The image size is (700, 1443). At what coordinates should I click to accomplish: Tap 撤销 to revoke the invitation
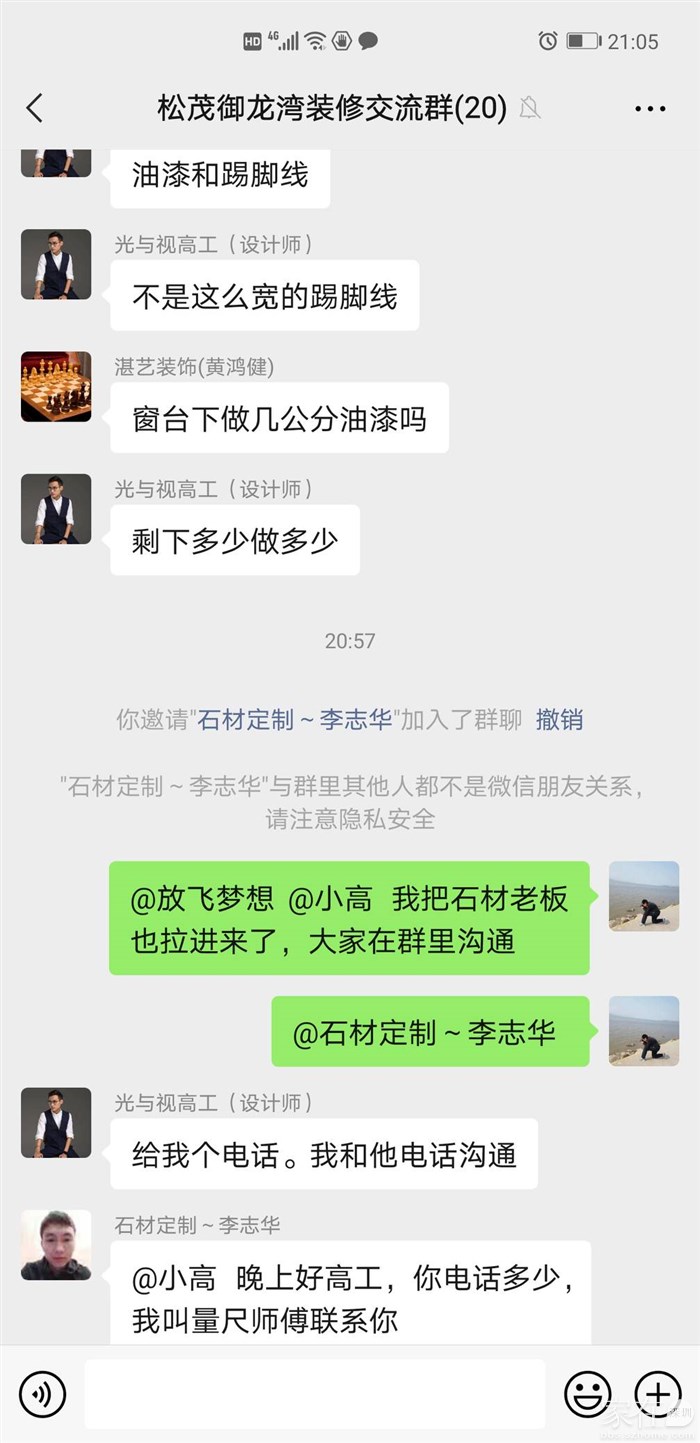pos(559,720)
